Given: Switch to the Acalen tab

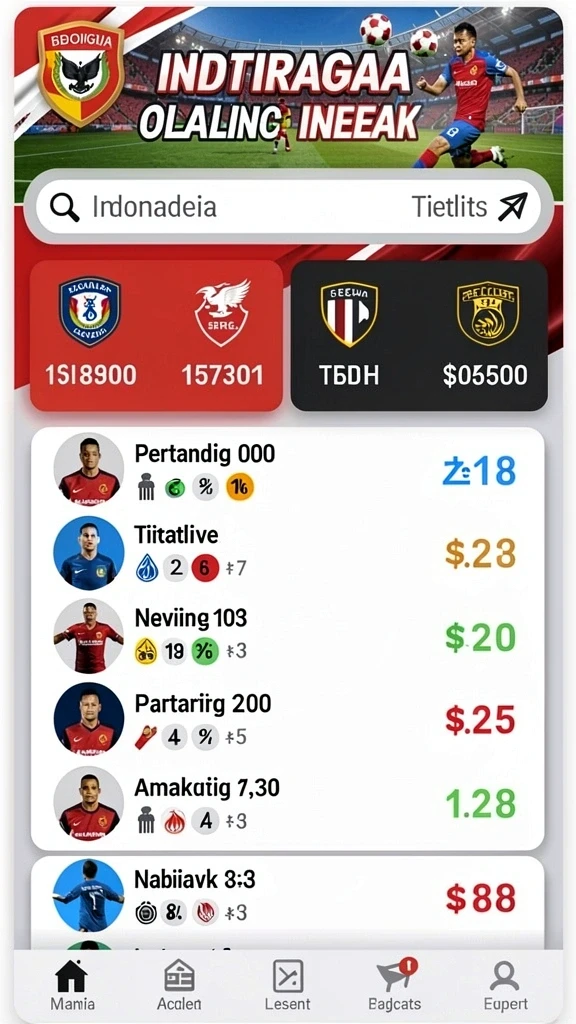Looking at the screenshot, I should 179,985.
